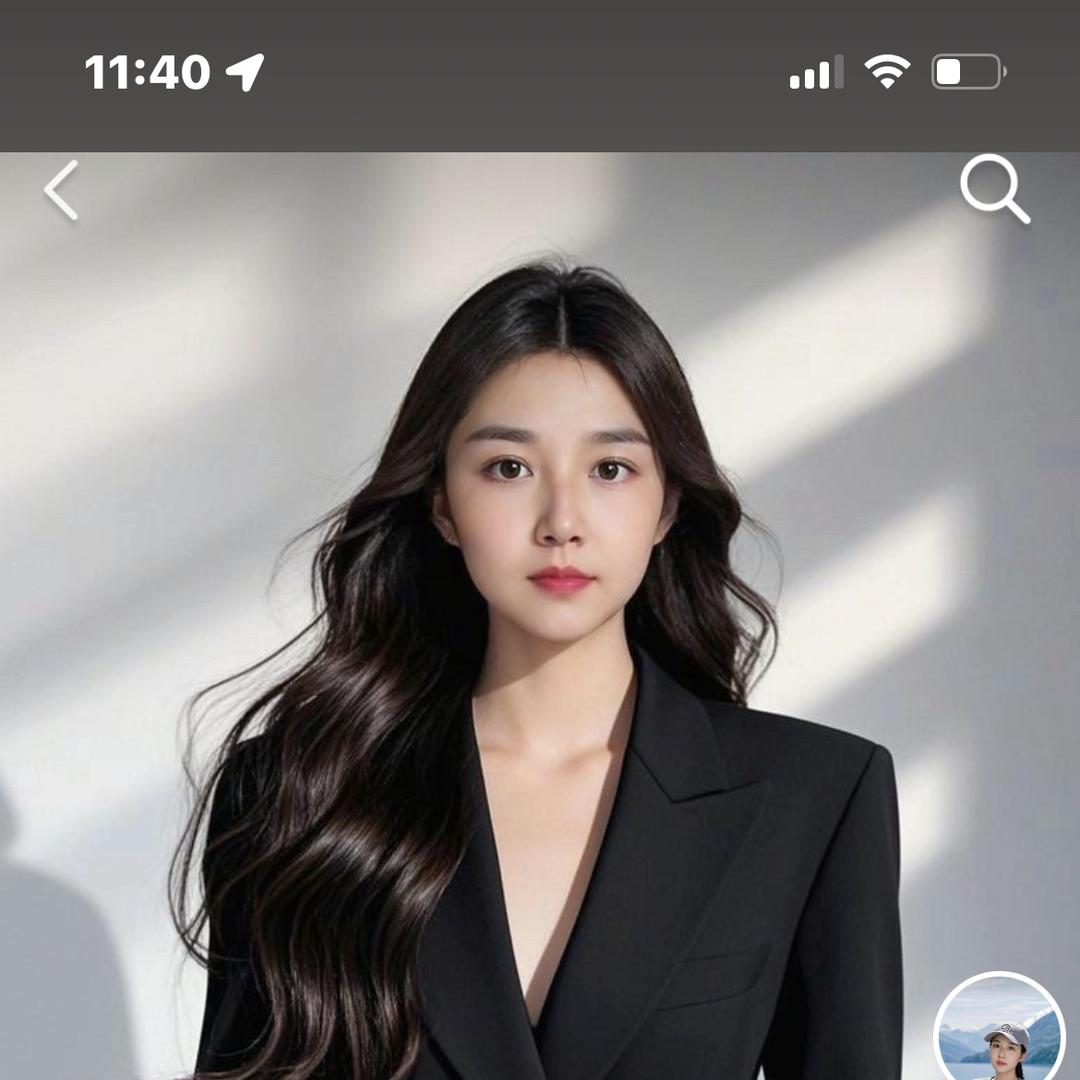Go back using the top-left arrow

pos(61,190)
